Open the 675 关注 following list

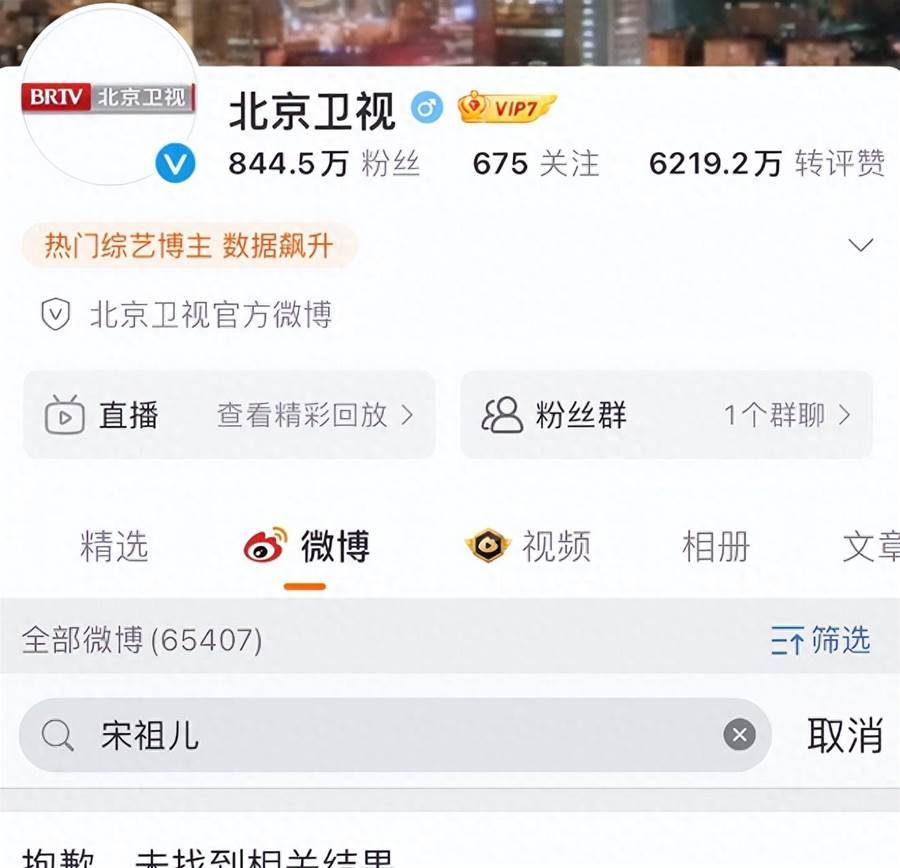(x=536, y=163)
